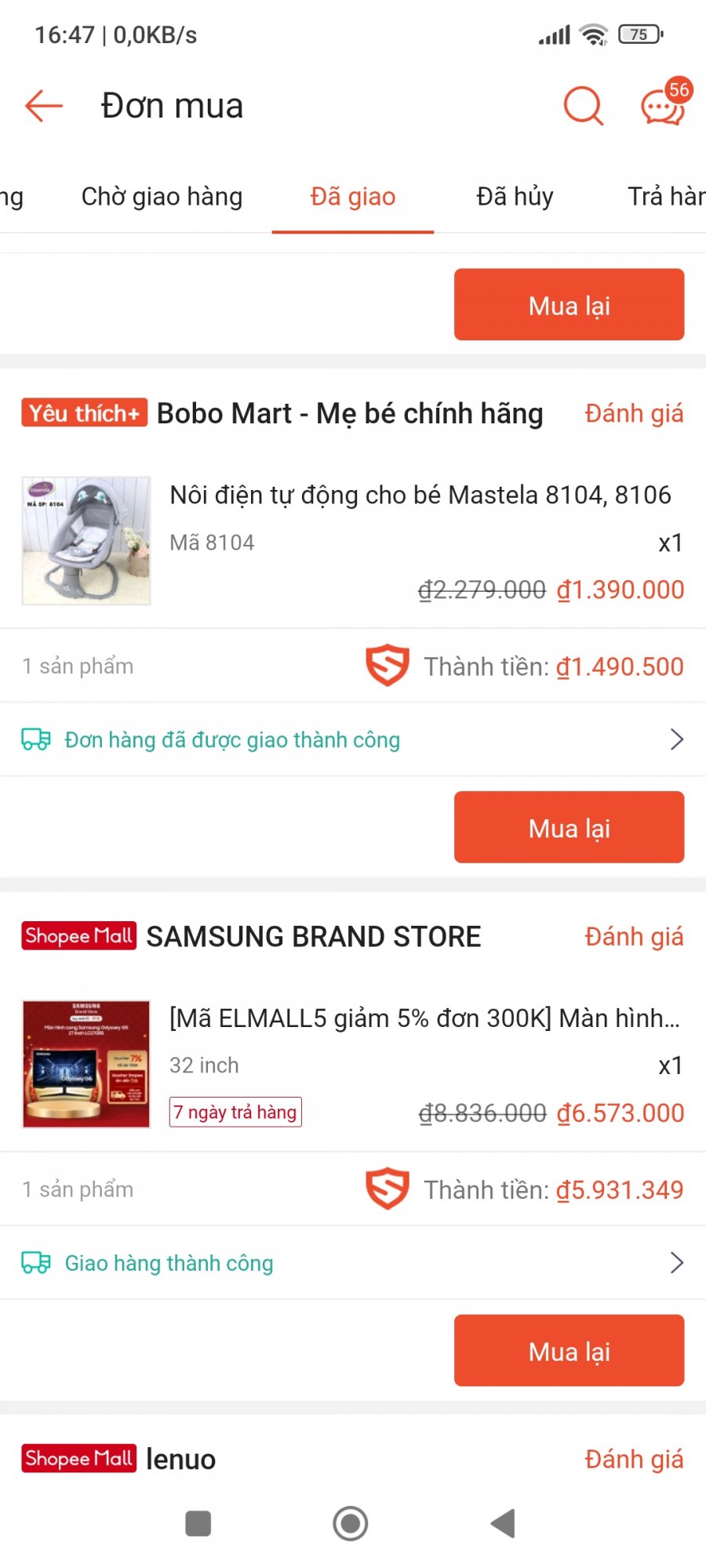The image size is (706, 1568).
Task: Tap Đánh giá for lenuo order
Action: pyautogui.click(x=634, y=1459)
